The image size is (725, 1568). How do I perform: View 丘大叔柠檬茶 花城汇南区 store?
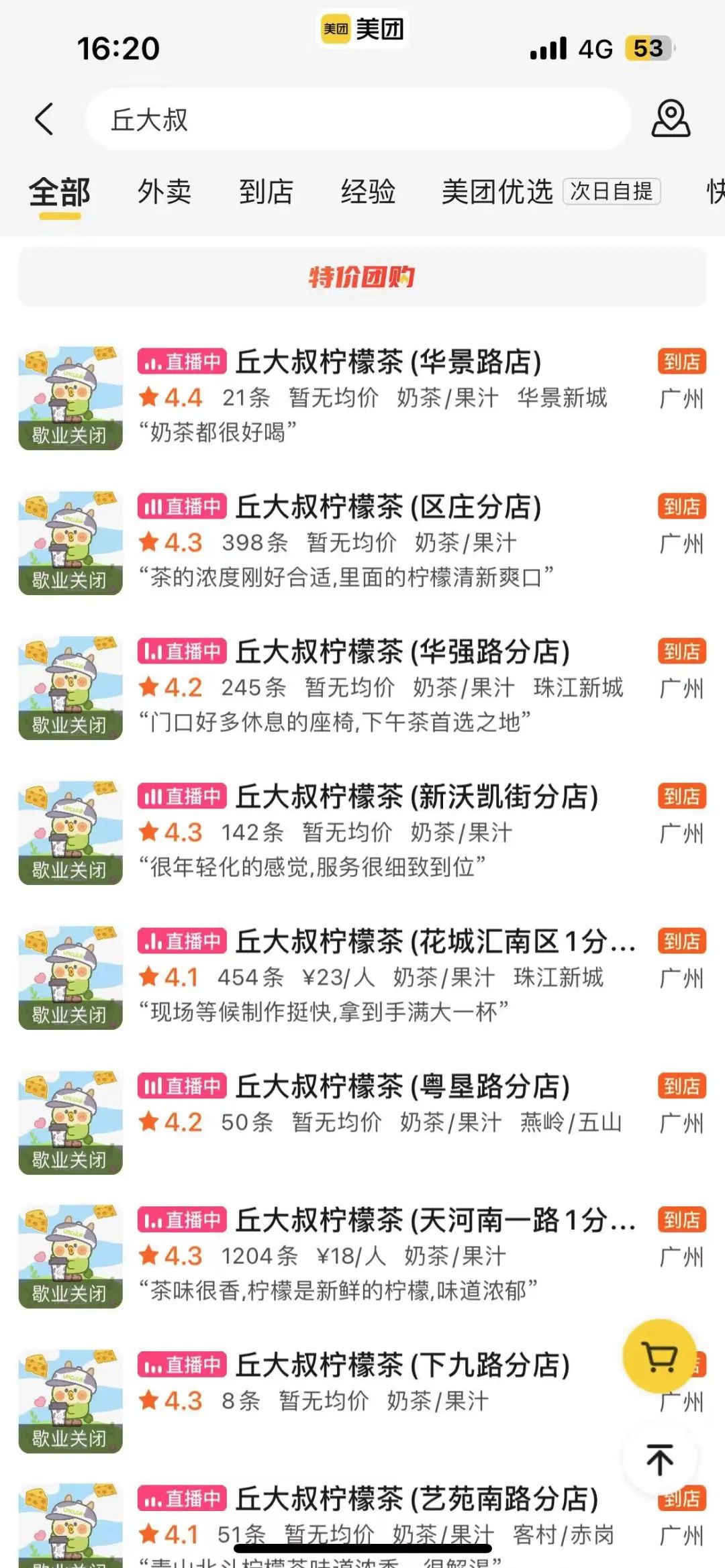click(x=435, y=943)
